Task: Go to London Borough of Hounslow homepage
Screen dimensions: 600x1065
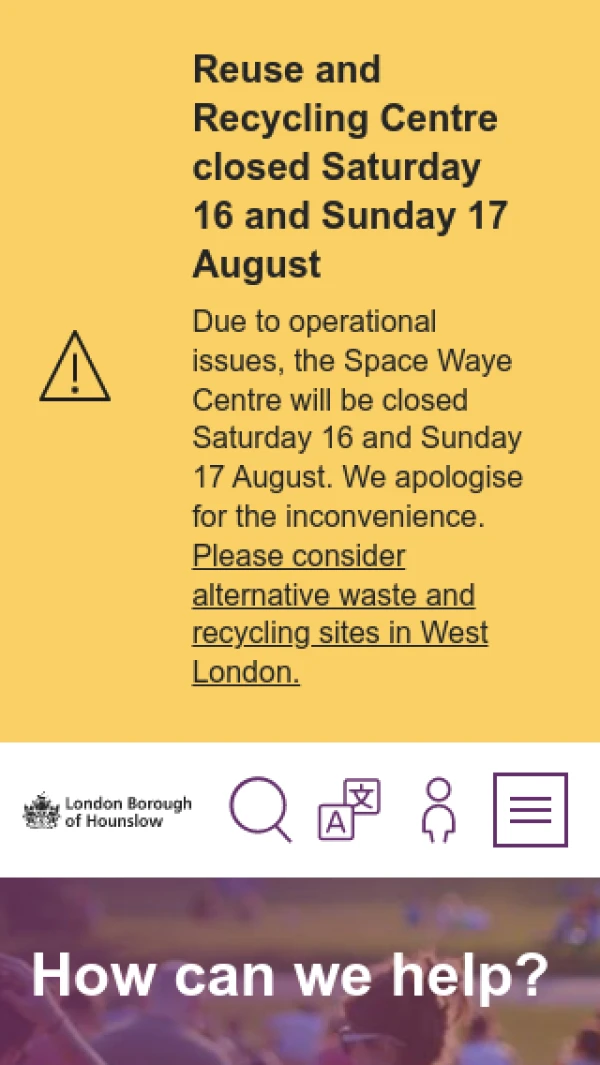Action: (x=108, y=811)
